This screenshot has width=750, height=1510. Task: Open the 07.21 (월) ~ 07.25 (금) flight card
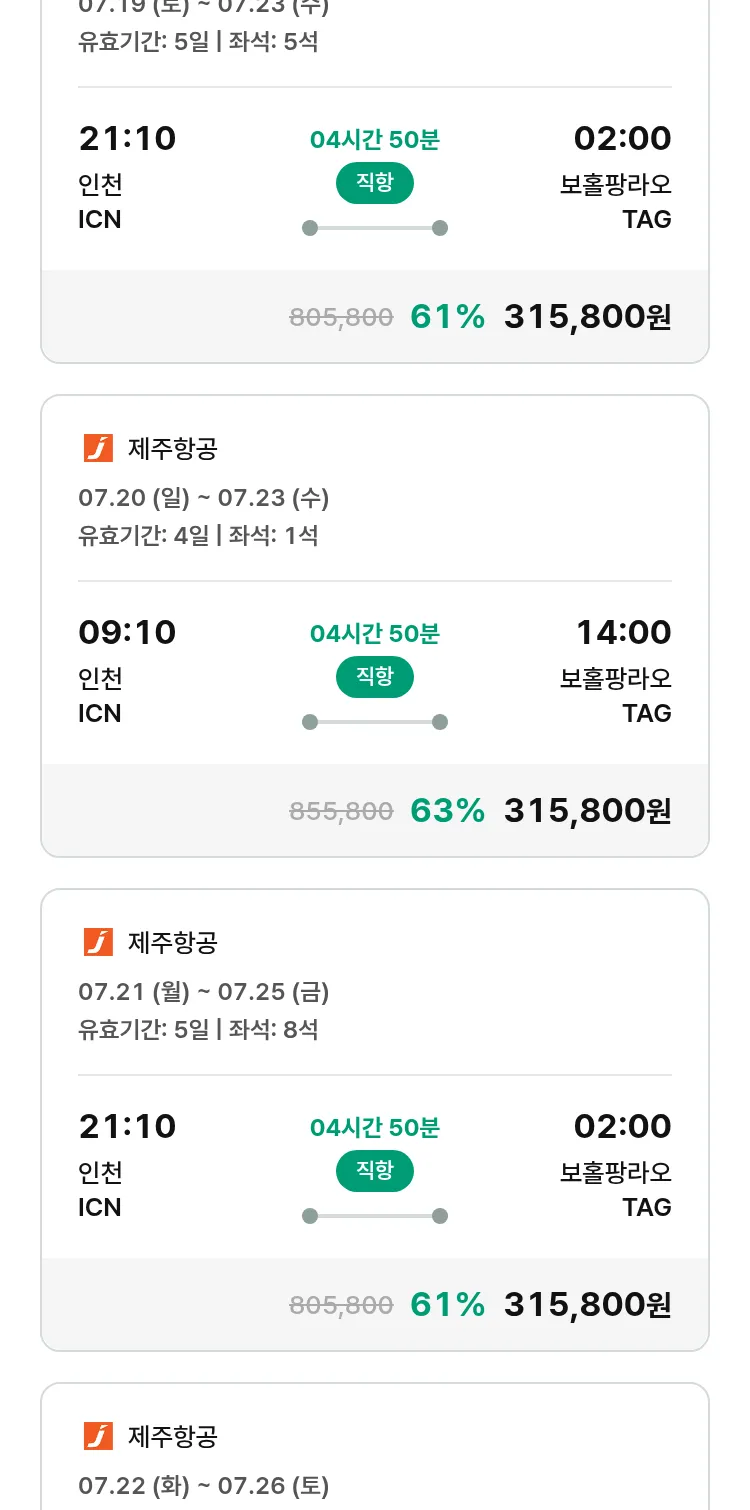[x=375, y=1120]
